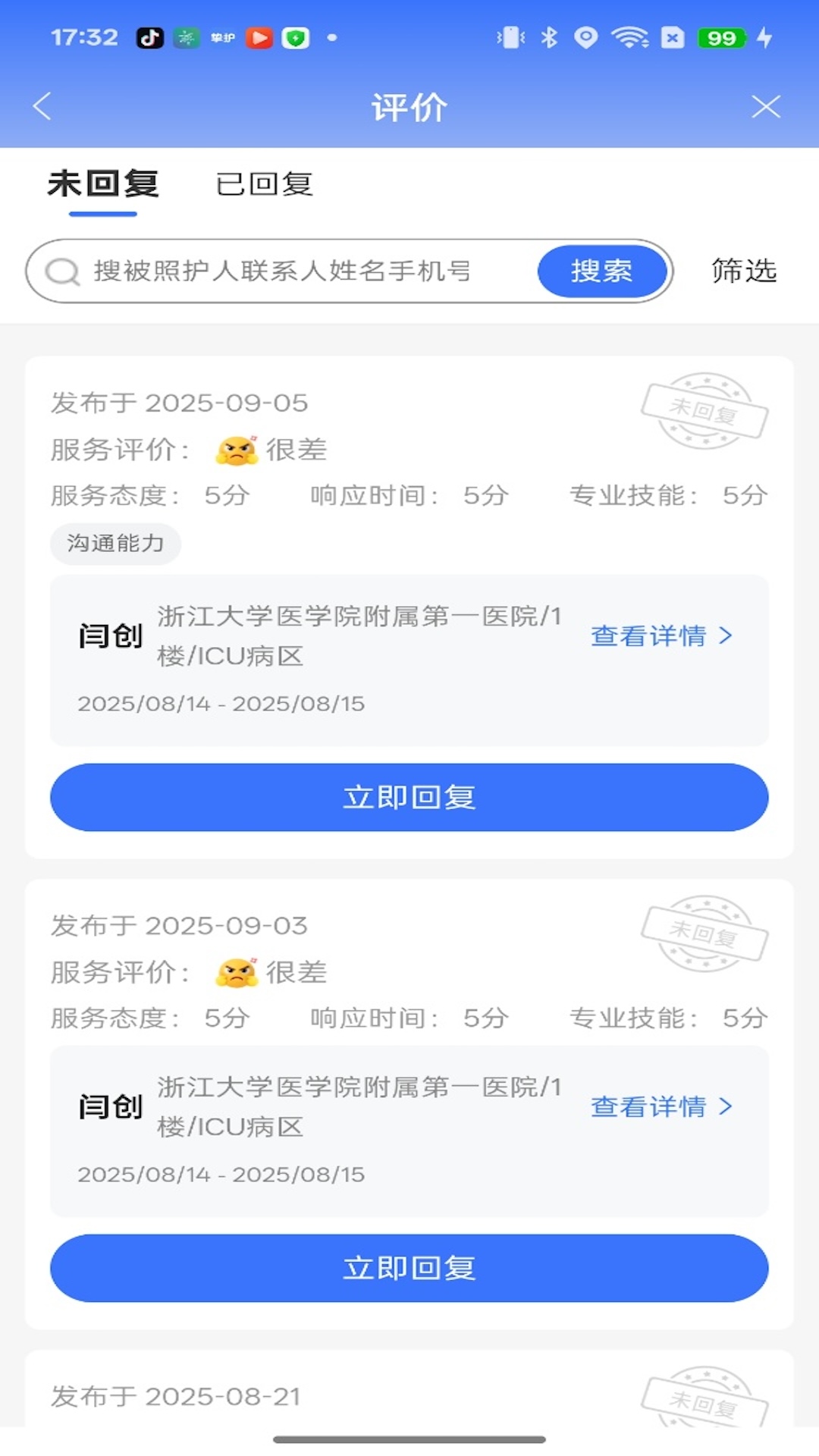Tap the blue 搜索 button
Screen dimensions: 819x1456
point(601,271)
